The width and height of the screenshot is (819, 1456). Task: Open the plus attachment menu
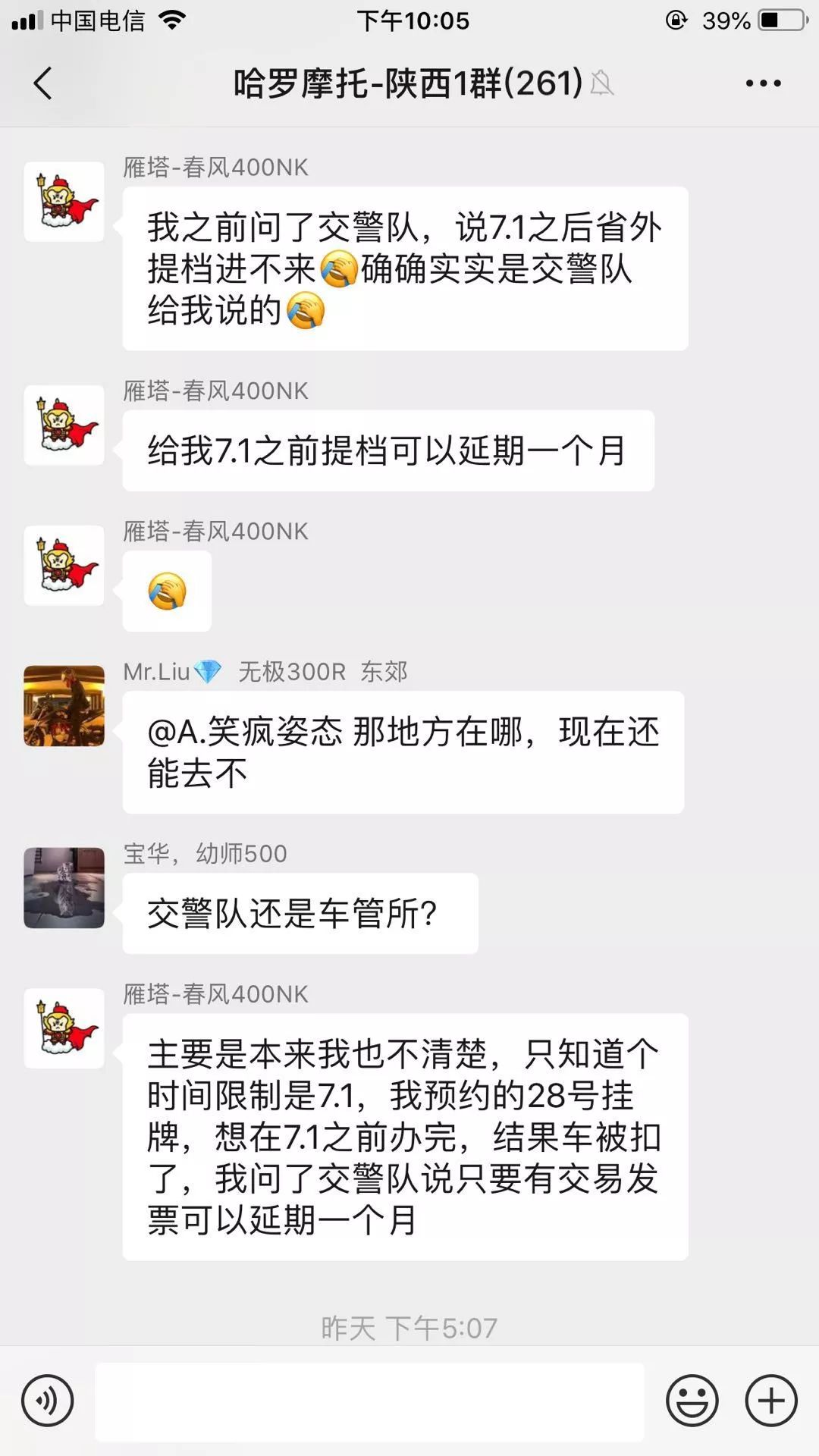(772, 1401)
